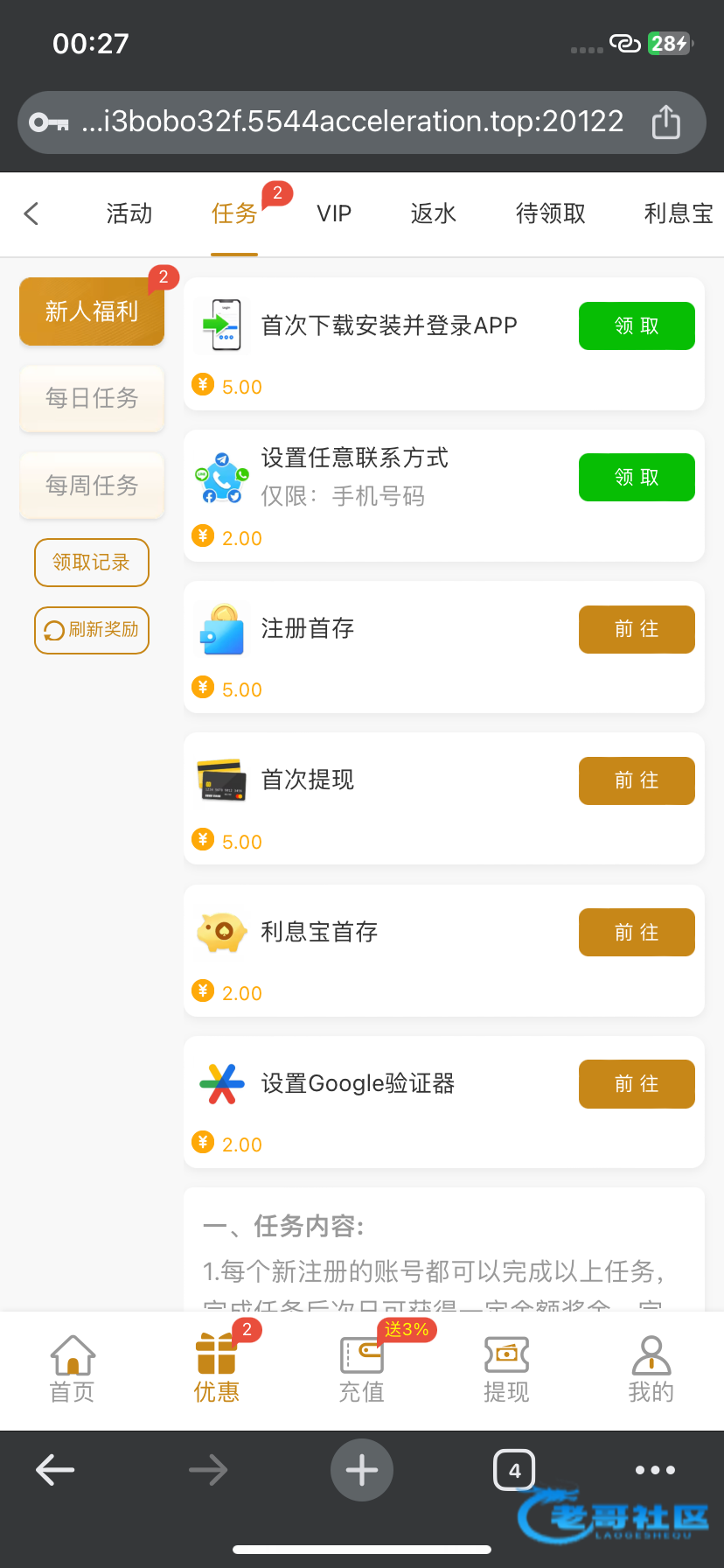Go to the 注册首存 task
Screen dimensions: 724x1568
pos(637,629)
